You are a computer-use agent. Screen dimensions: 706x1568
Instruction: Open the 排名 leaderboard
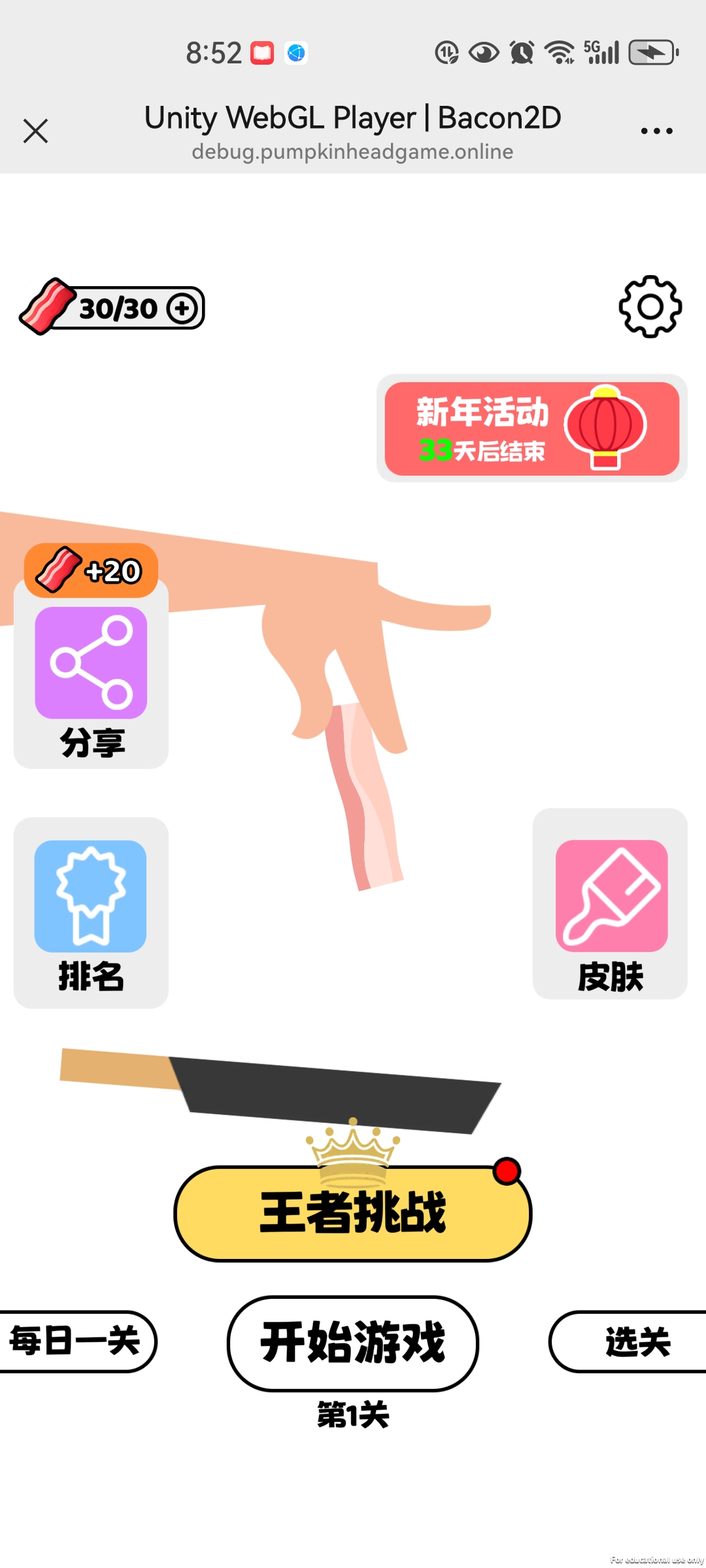[91, 913]
